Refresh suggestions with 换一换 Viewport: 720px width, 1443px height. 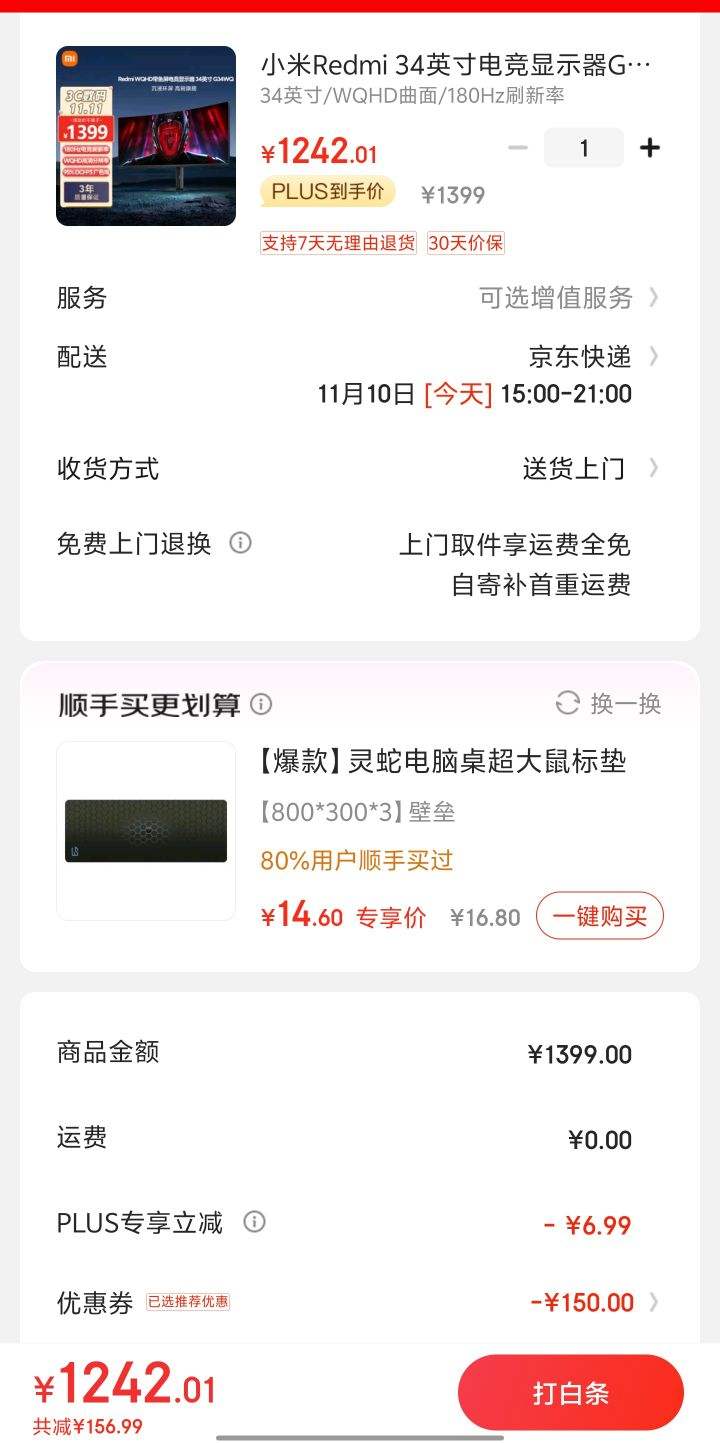click(x=609, y=704)
